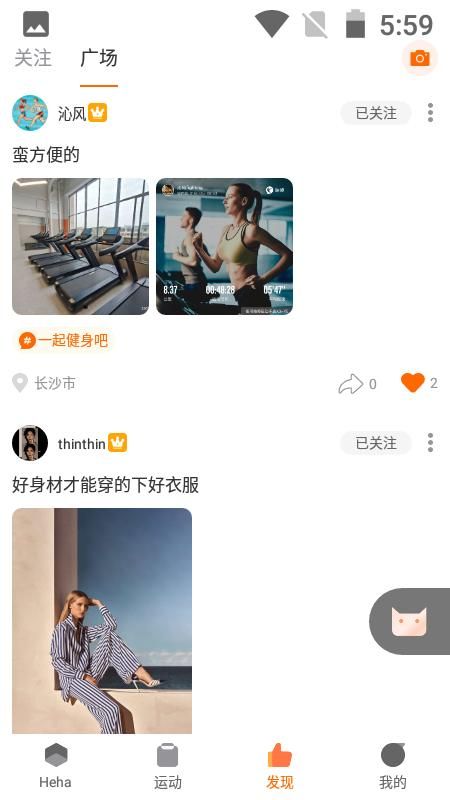Viewport: 450px width, 800px height.
Task: Open the floating cat assistant
Action: click(x=409, y=621)
